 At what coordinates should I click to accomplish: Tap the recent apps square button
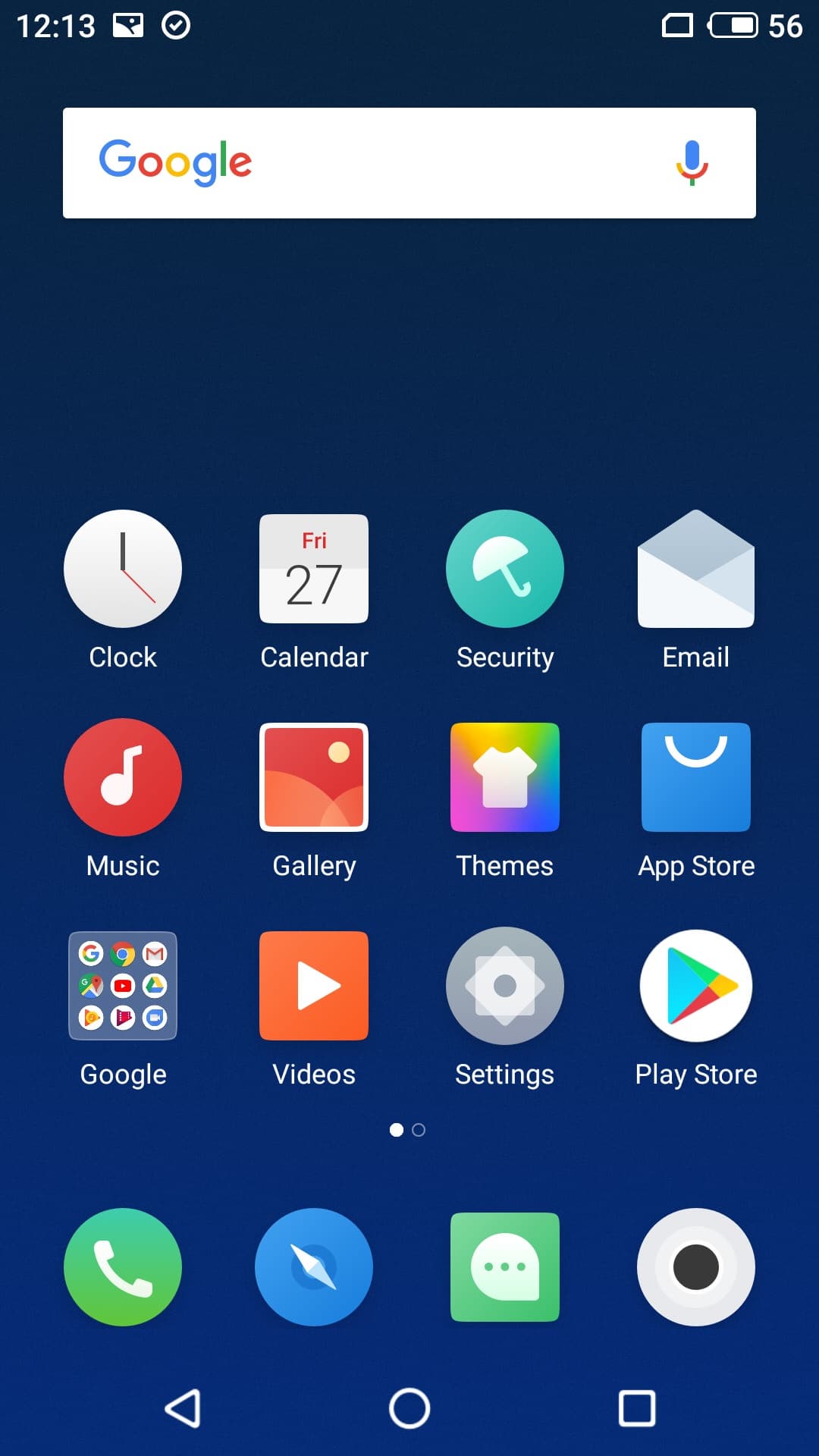(637, 1408)
